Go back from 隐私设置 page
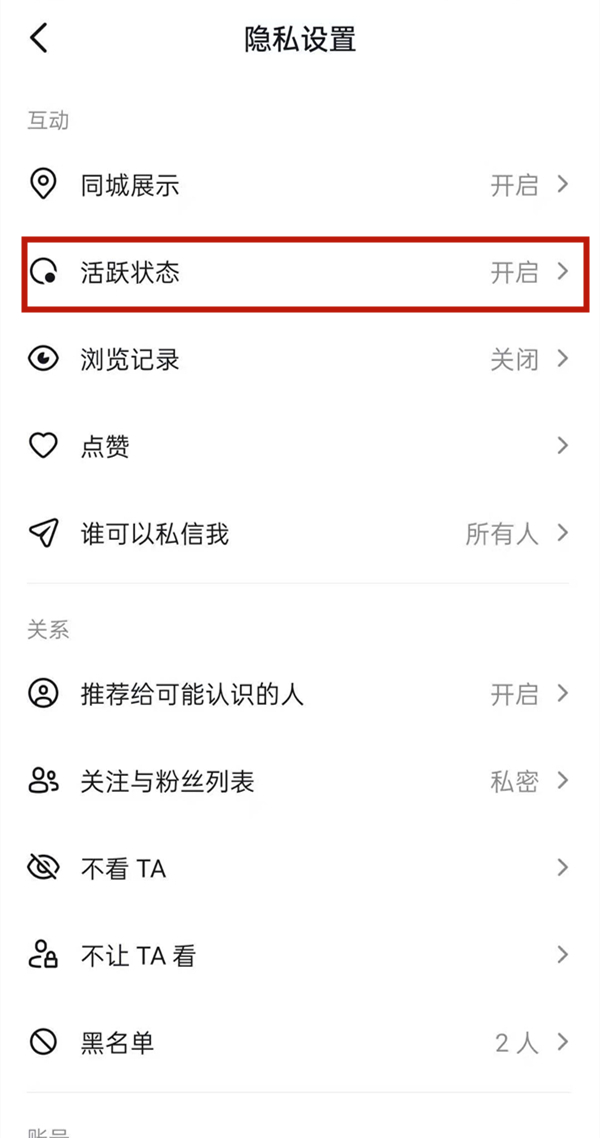The image size is (600, 1138). (39, 39)
